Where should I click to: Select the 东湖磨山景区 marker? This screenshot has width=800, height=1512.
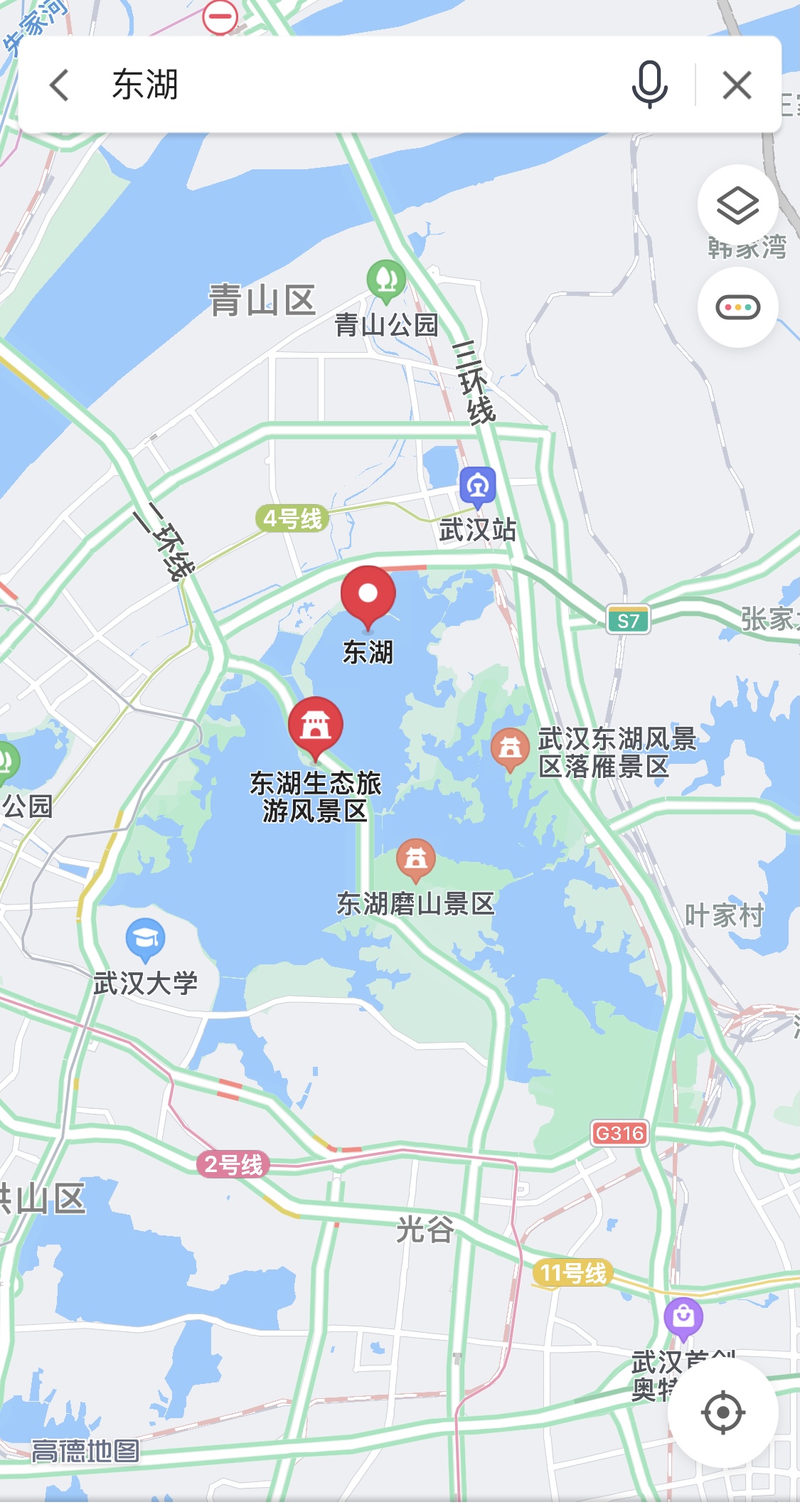click(416, 861)
